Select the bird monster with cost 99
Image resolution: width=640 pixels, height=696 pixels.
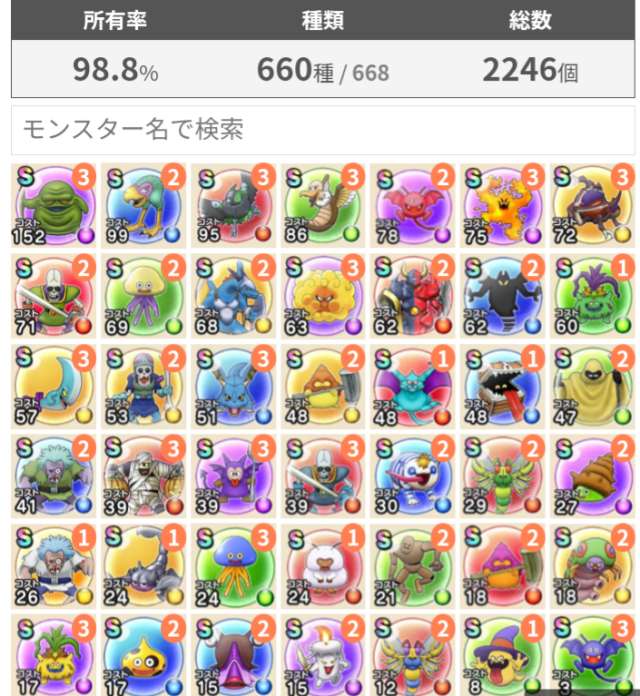(145, 206)
